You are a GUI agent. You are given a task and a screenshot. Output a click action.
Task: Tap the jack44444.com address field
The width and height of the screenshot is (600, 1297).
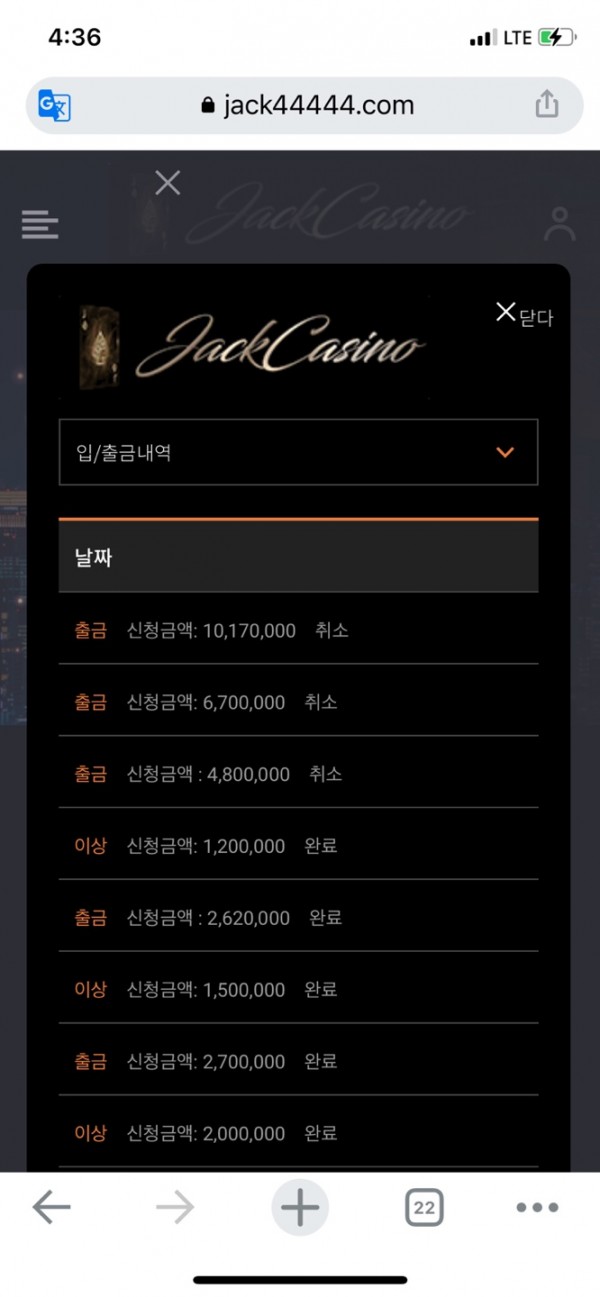[x=306, y=105]
